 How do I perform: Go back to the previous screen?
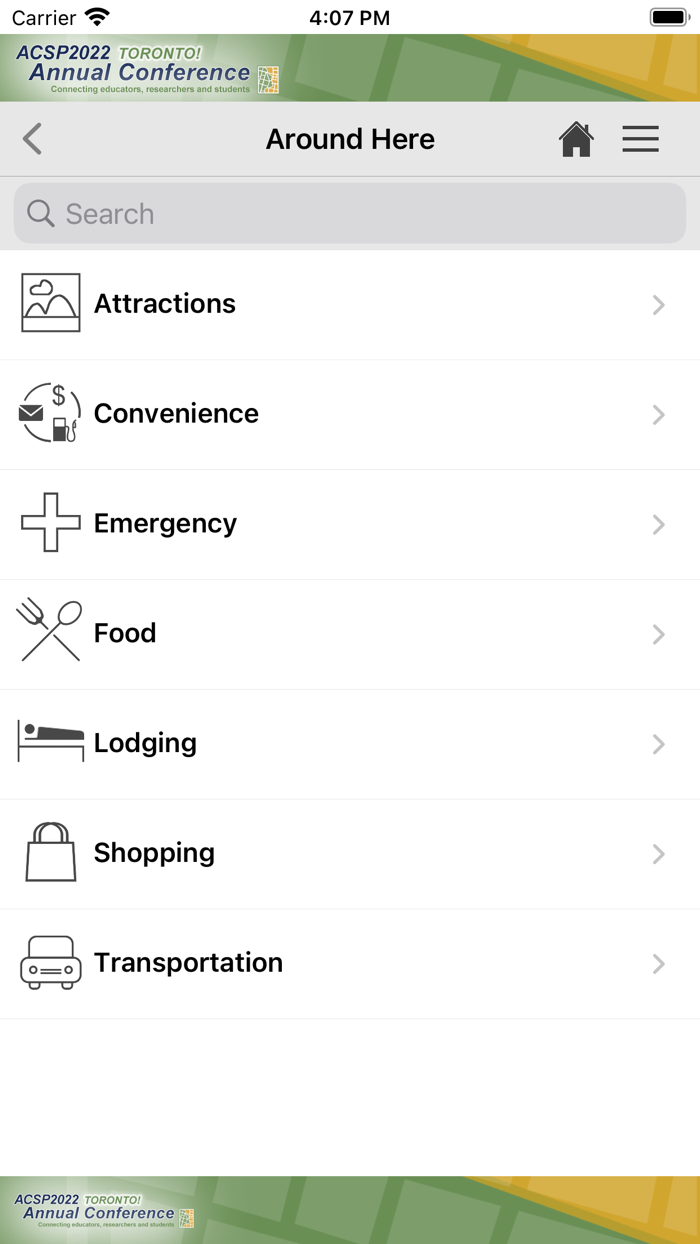pyautogui.click(x=33, y=139)
